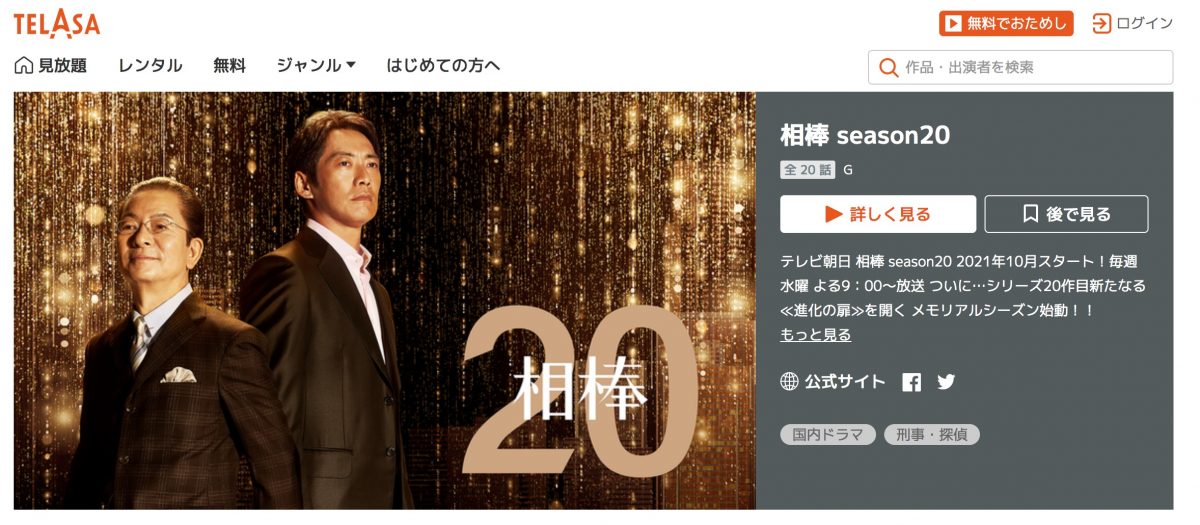The image size is (1200, 525).
Task: Share on Twitter
Action: (946, 381)
